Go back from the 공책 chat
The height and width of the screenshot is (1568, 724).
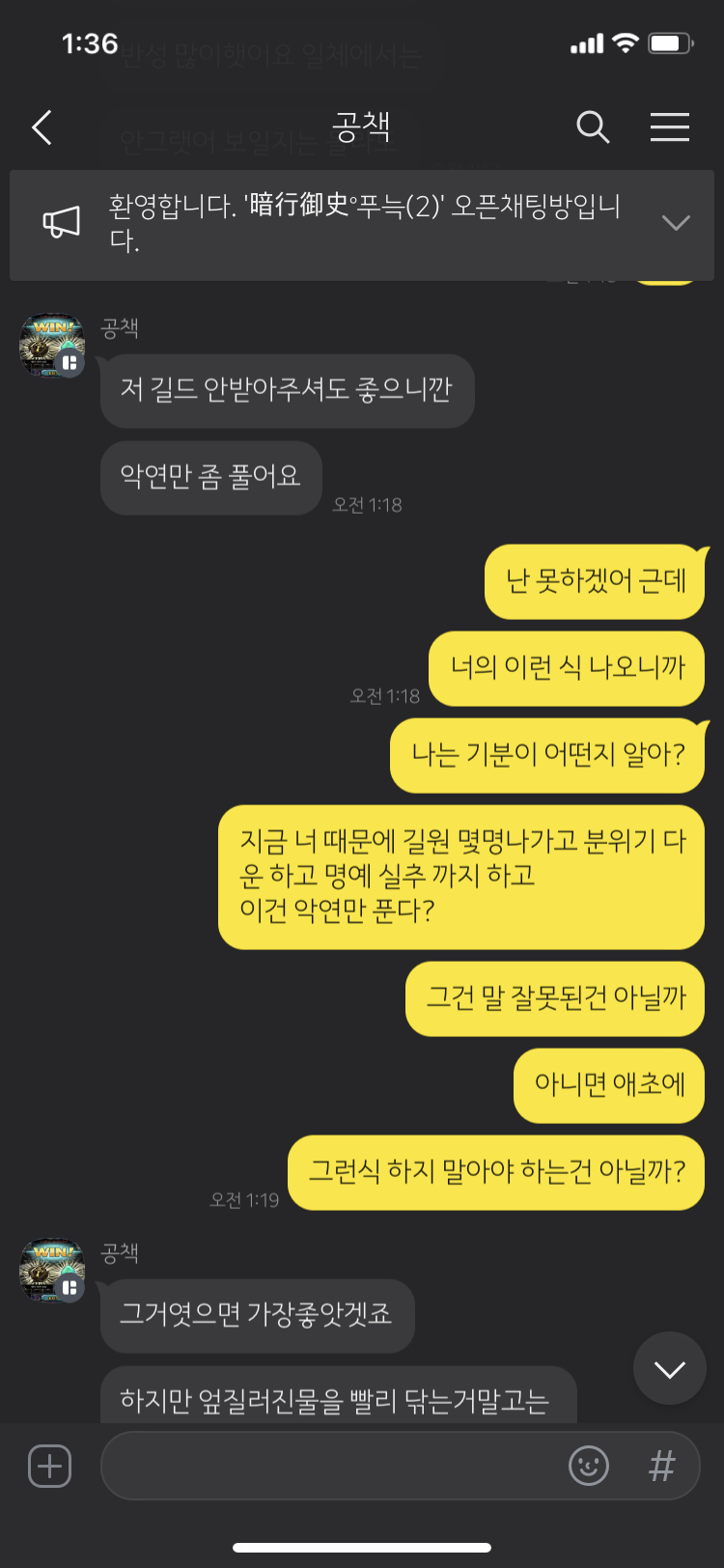[42, 127]
